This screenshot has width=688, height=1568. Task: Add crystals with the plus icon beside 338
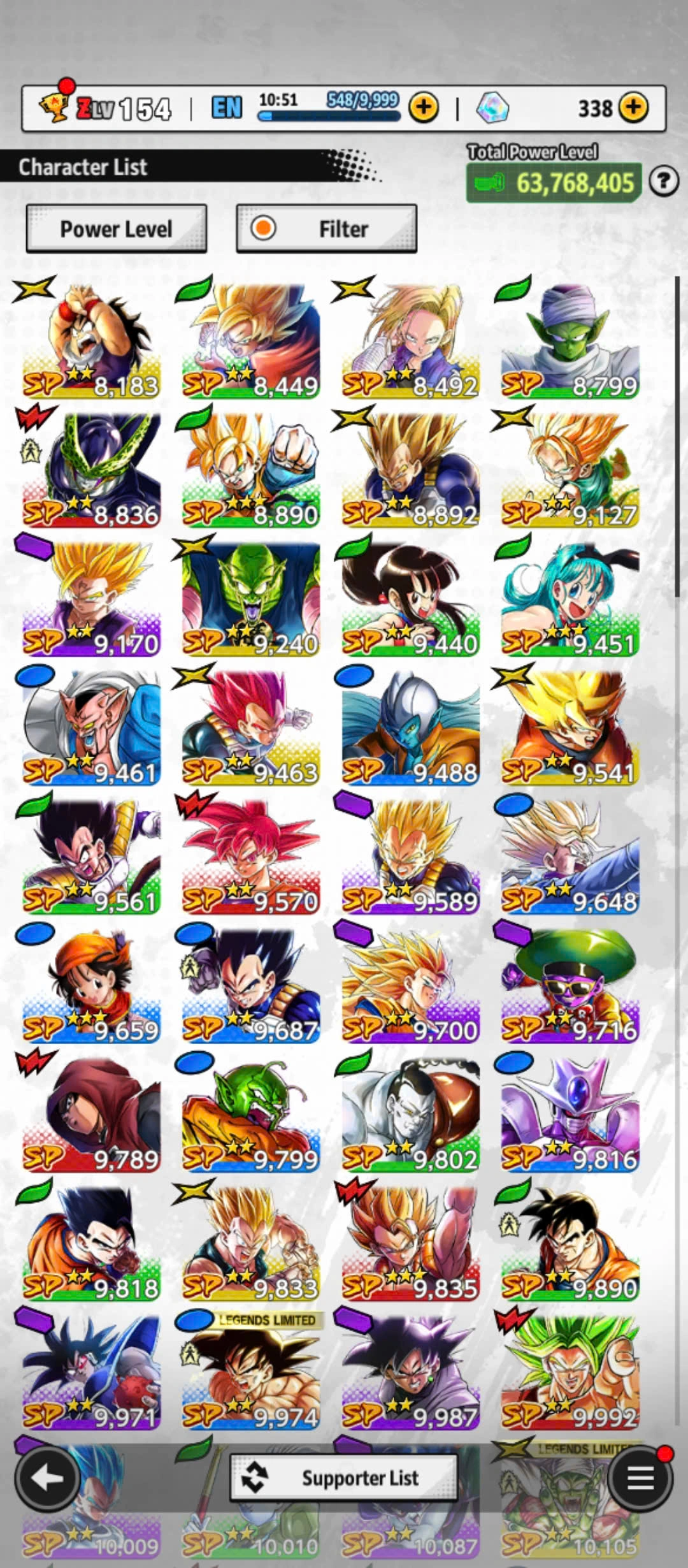click(633, 108)
